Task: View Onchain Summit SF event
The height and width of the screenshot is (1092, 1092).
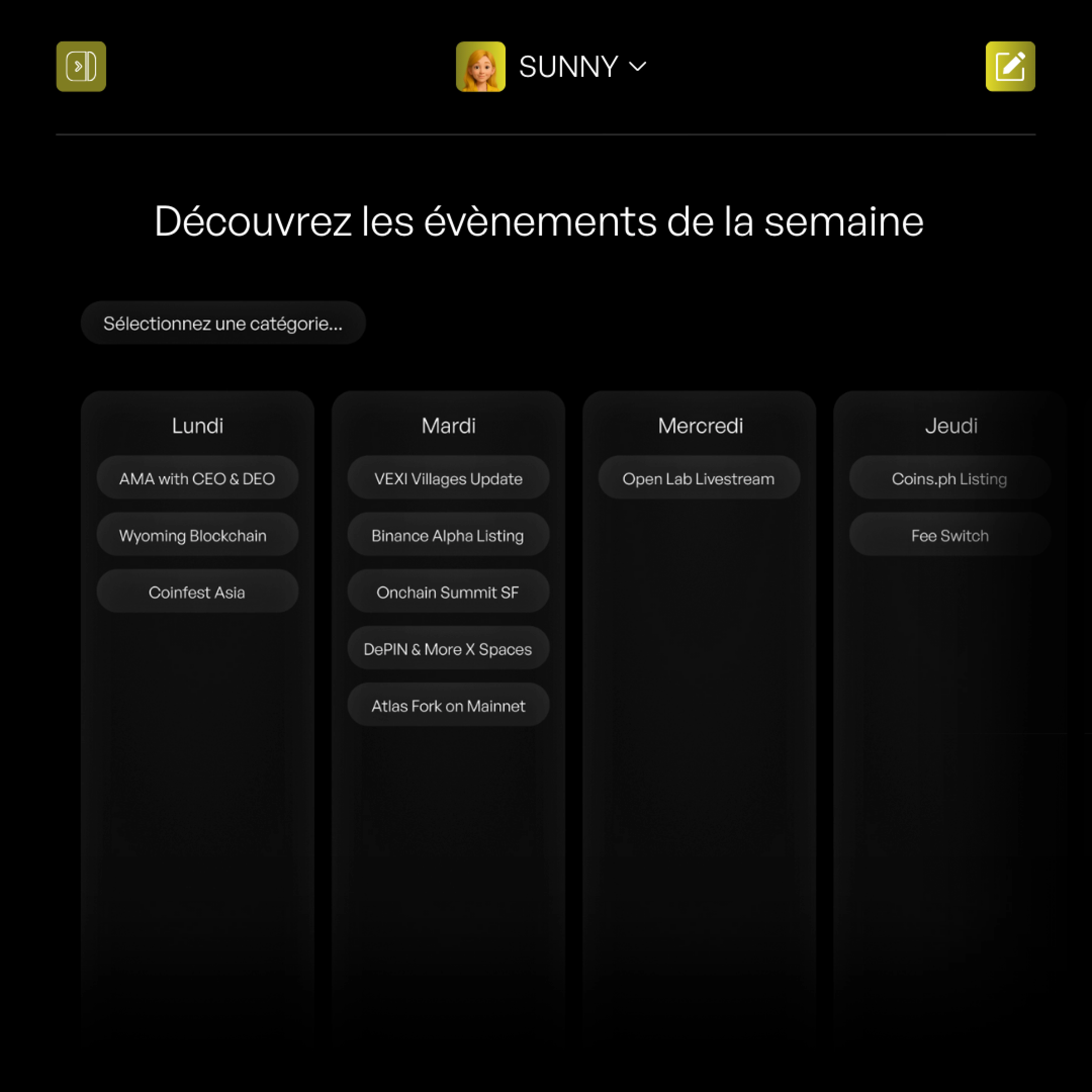Action: pyautogui.click(x=448, y=592)
